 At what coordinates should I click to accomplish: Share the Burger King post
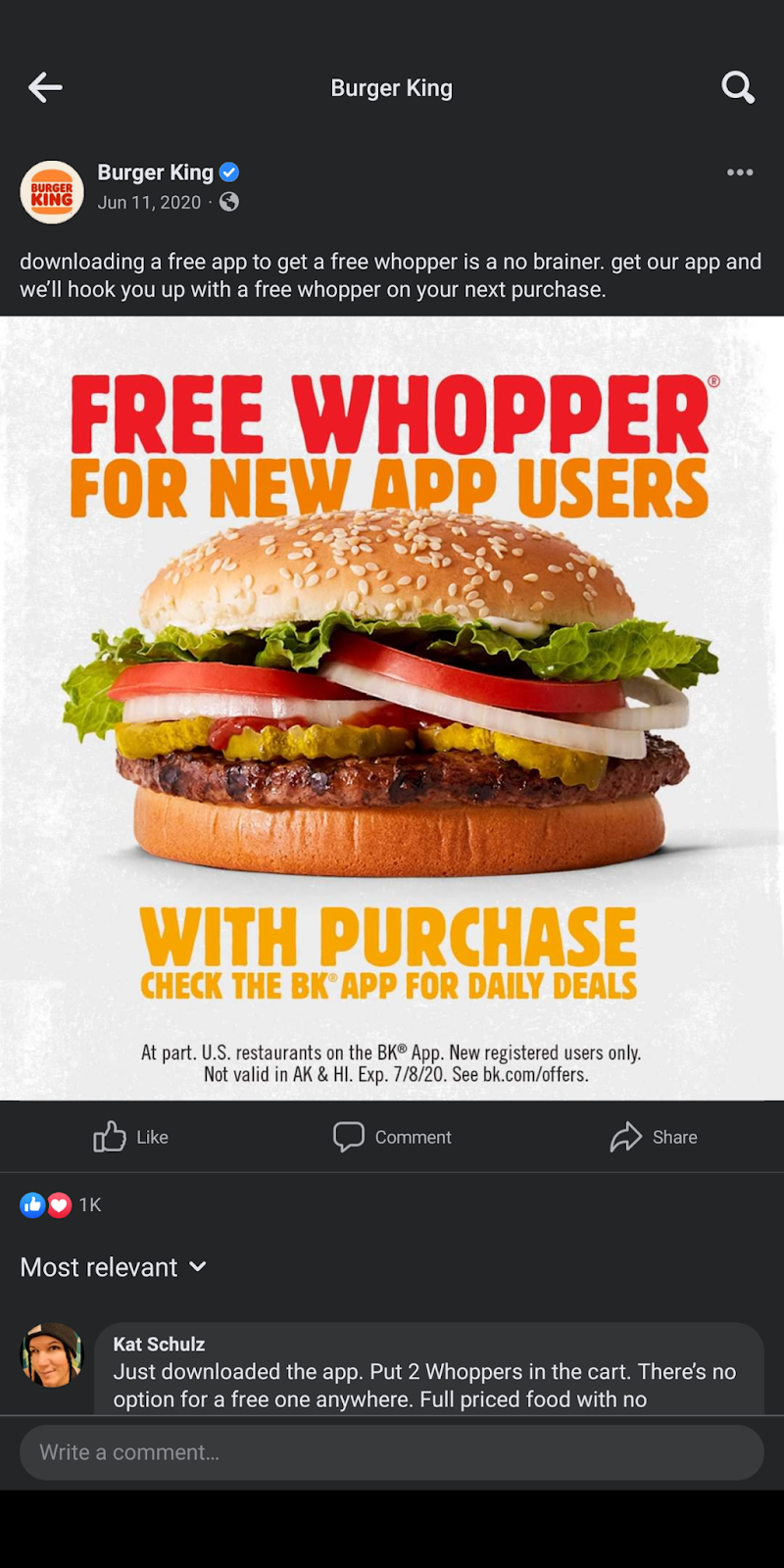tap(654, 1137)
